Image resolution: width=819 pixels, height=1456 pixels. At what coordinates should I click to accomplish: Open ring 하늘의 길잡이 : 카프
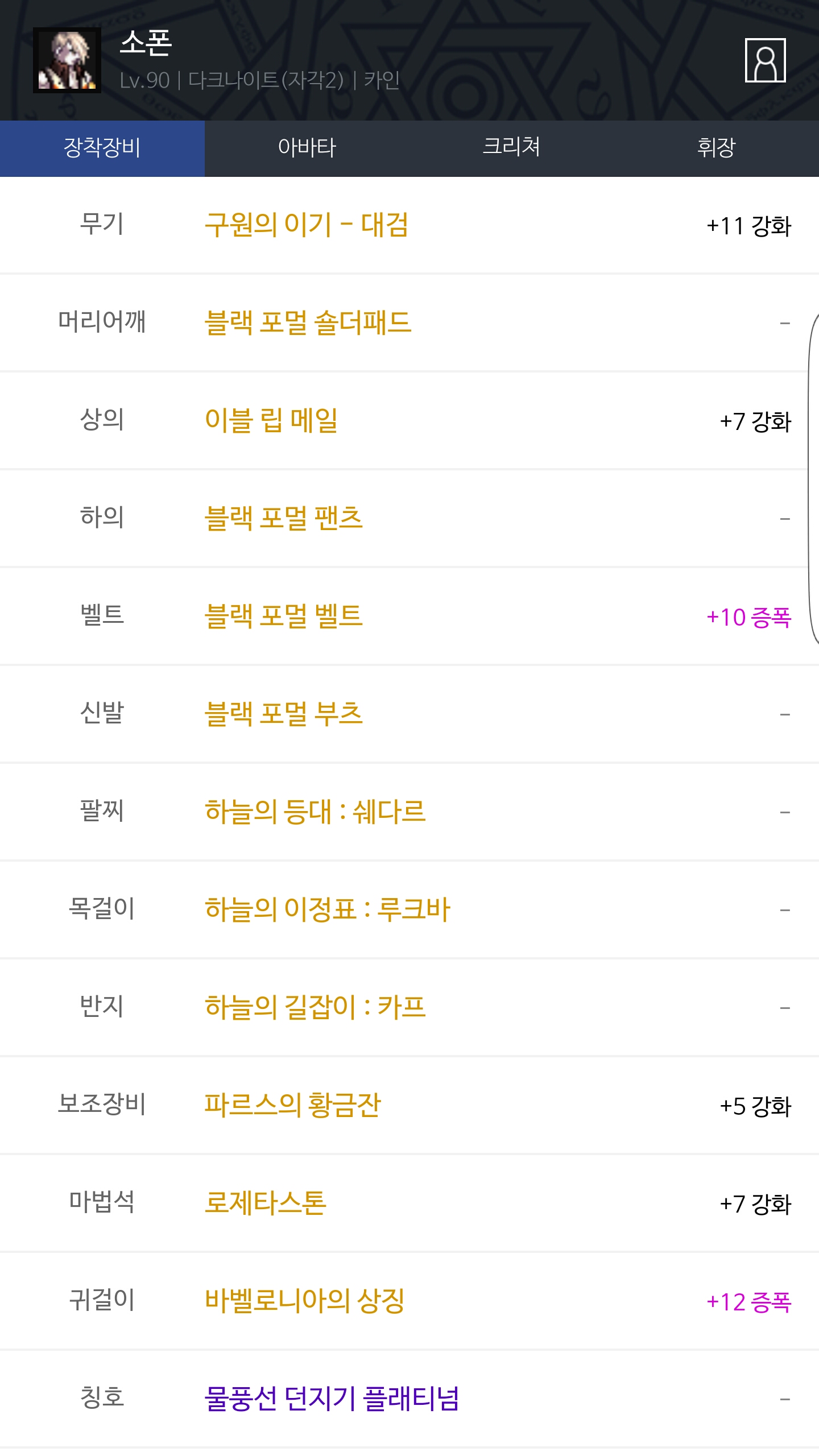pyautogui.click(x=315, y=1007)
